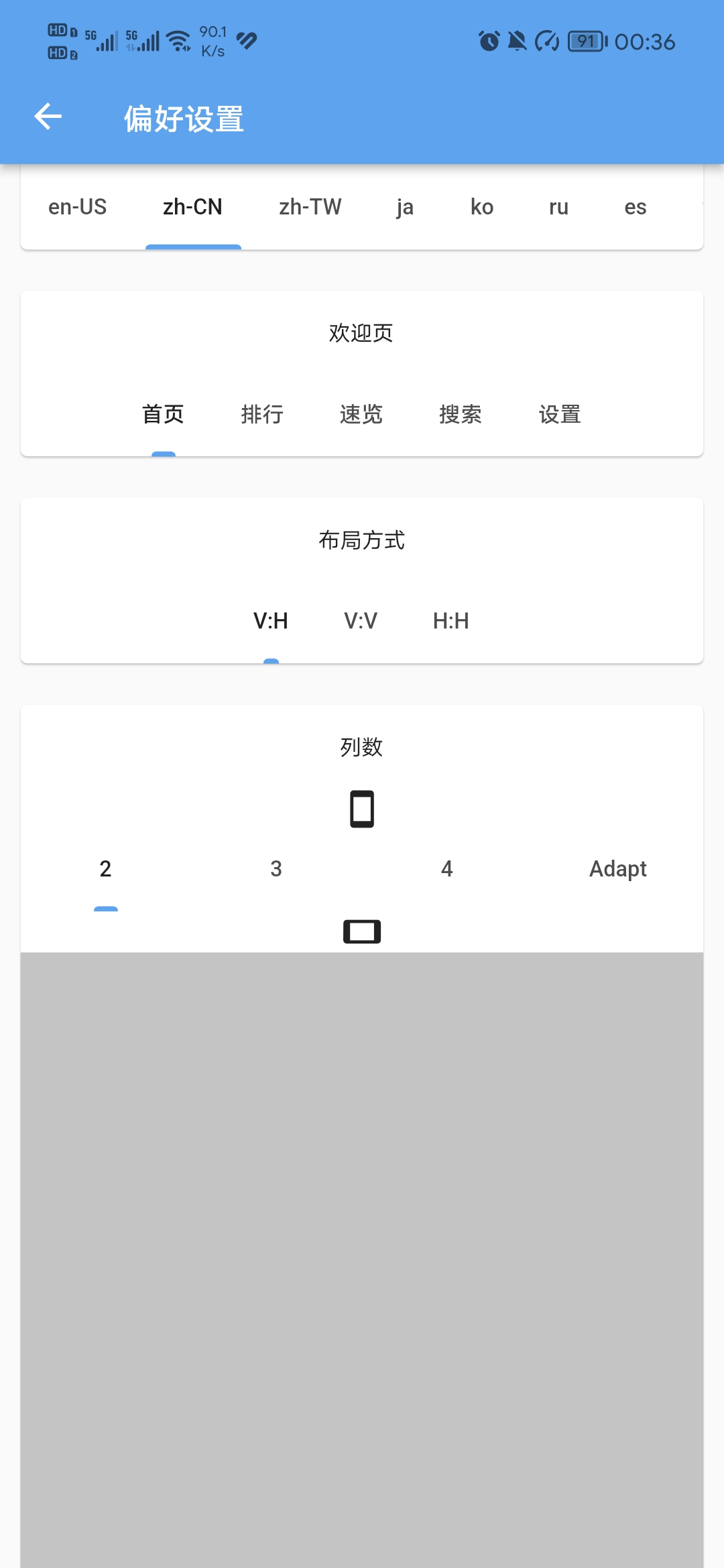Select the H:H layout option
724x1568 pixels.
(450, 621)
